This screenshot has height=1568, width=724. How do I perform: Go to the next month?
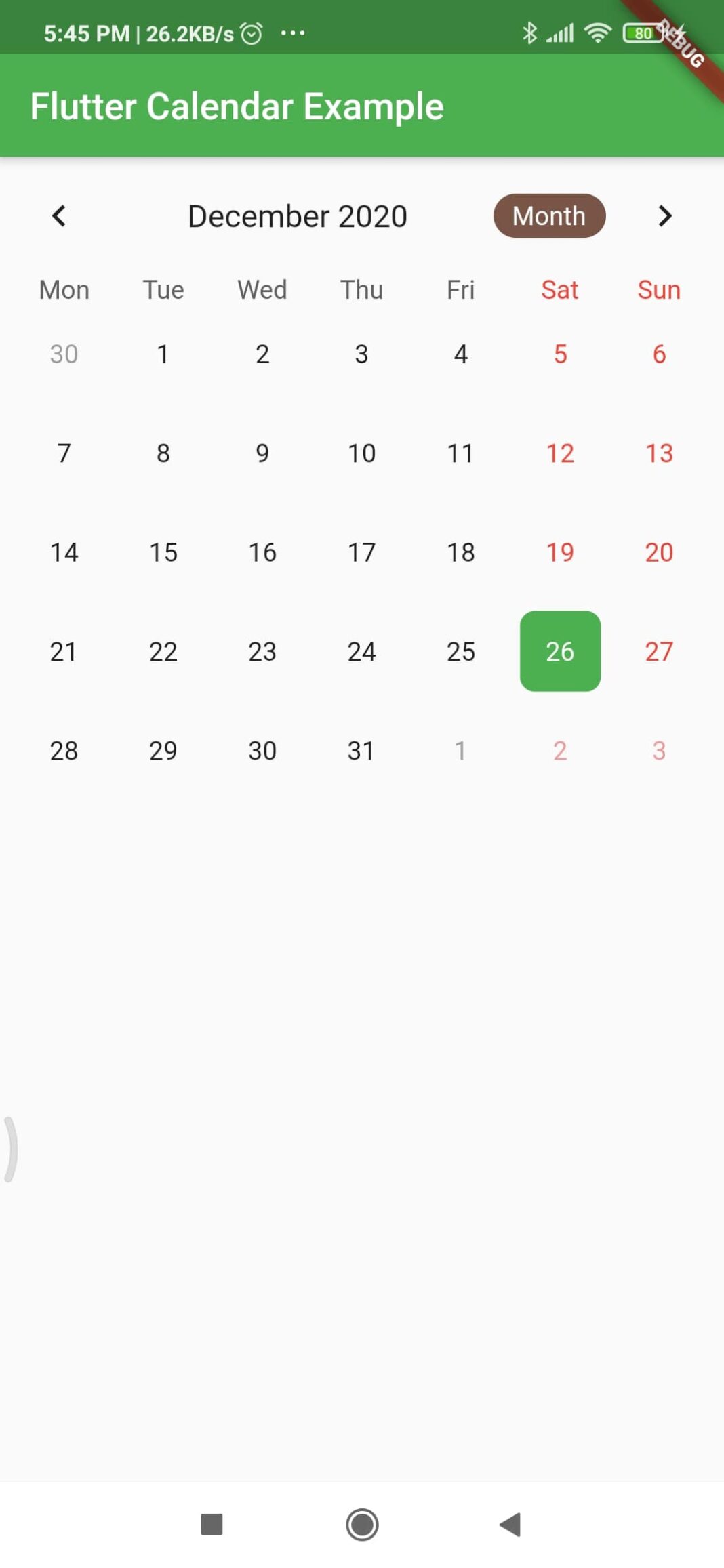665,216
